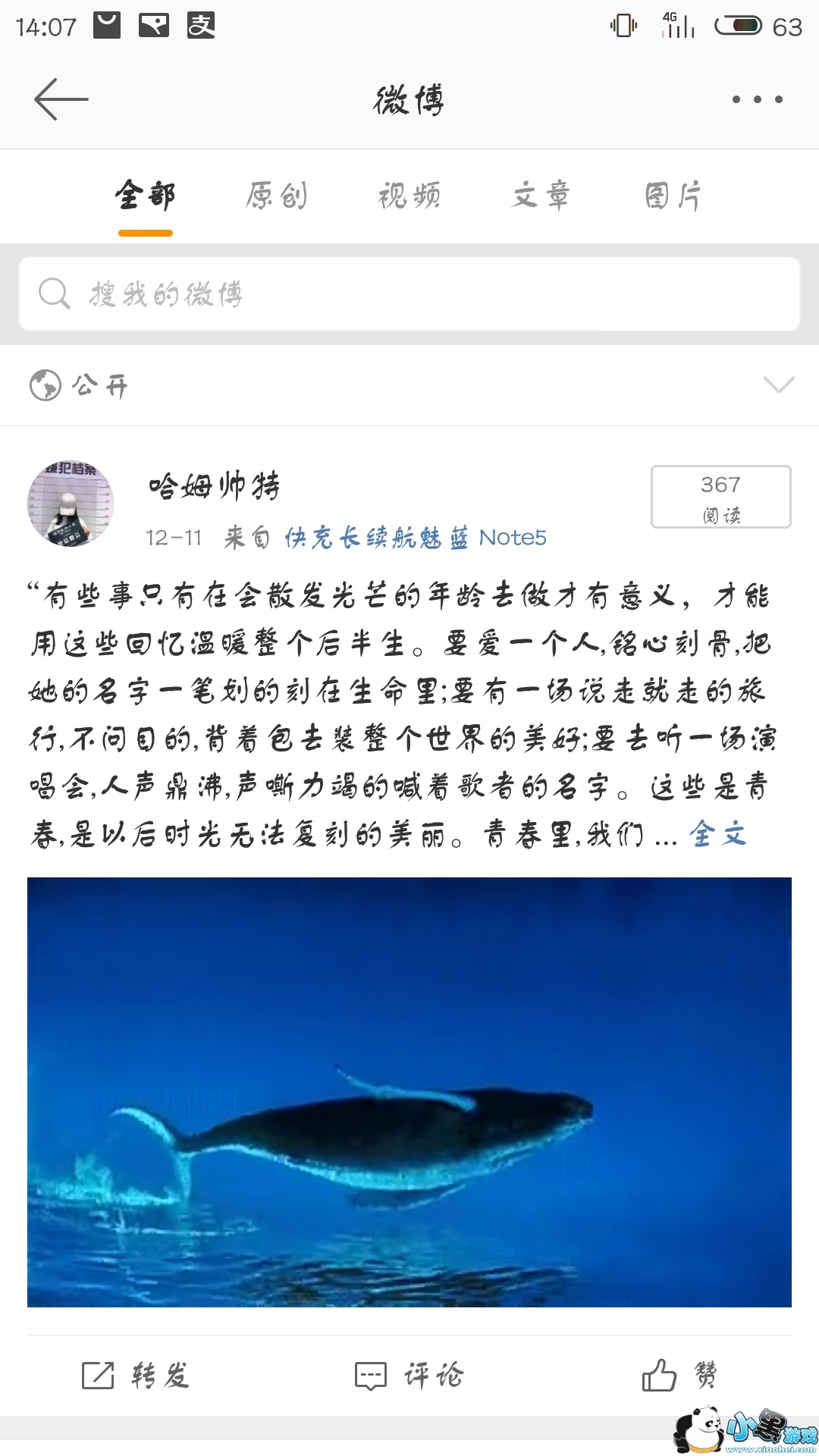The height and width of the screenshot is (1456, 819).
Task: Switch to the 原创 tab
Action: tap(277, 196)
